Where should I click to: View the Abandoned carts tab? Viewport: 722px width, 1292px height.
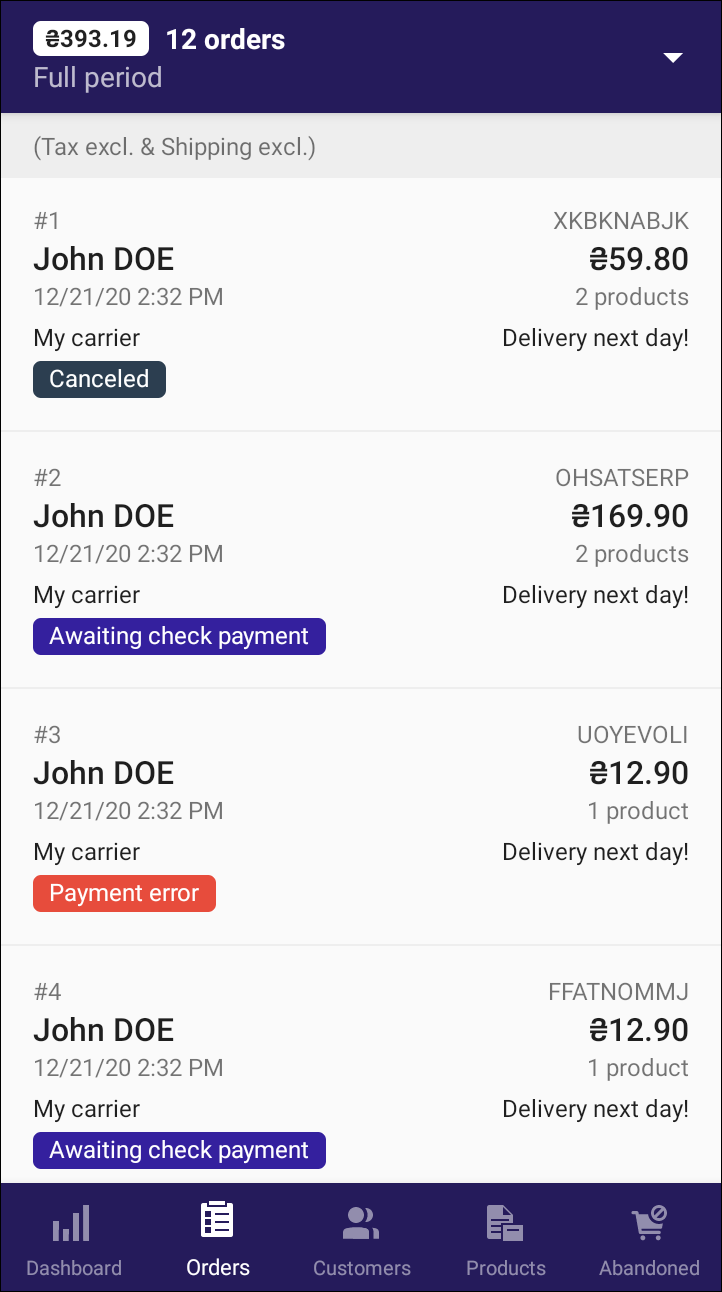(649, 1240)
